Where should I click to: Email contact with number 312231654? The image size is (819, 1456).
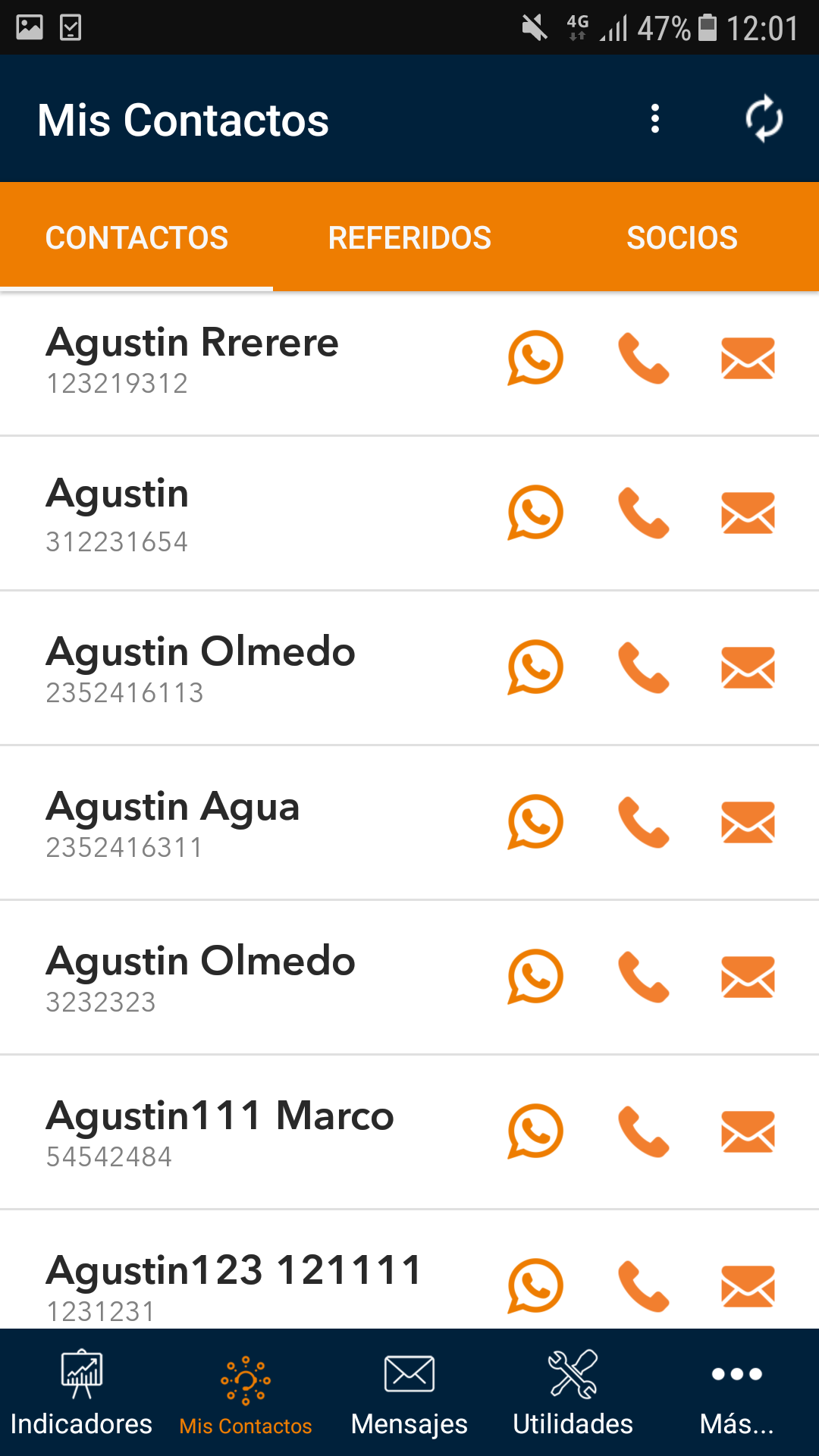748,513
